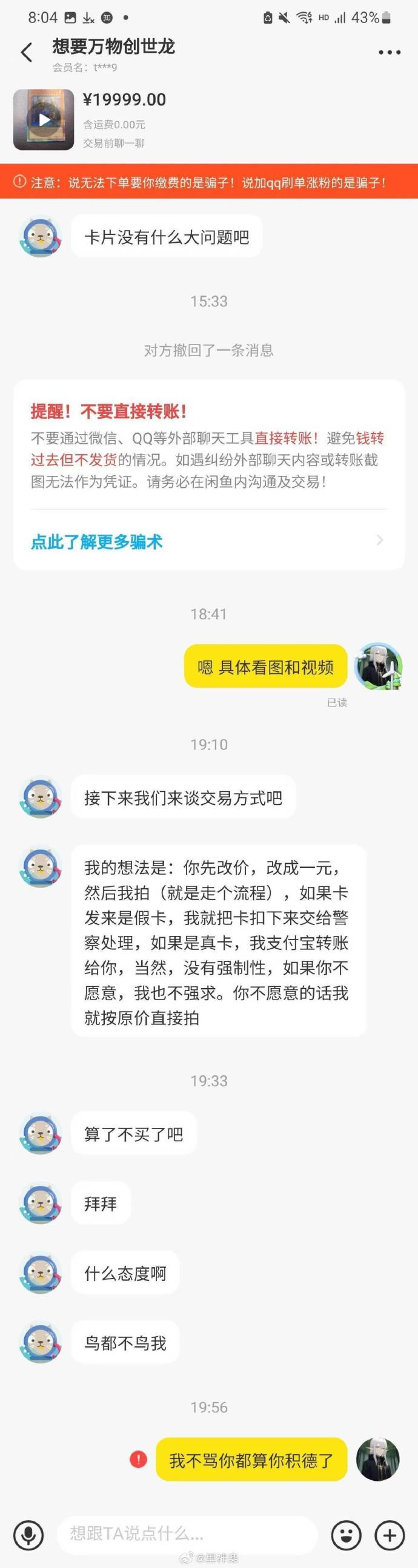Viewport: 418px width, 1568px height.
Task: Open 点此了解更多骗术 link
Action: coord(97,541)
